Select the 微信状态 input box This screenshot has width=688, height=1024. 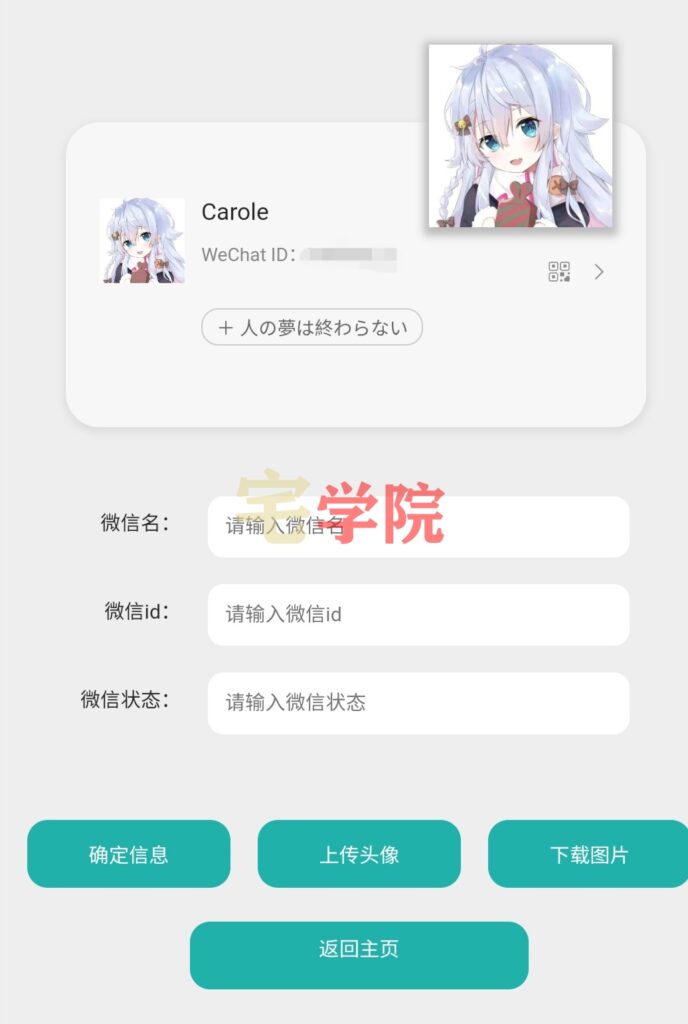pos(418,702)
